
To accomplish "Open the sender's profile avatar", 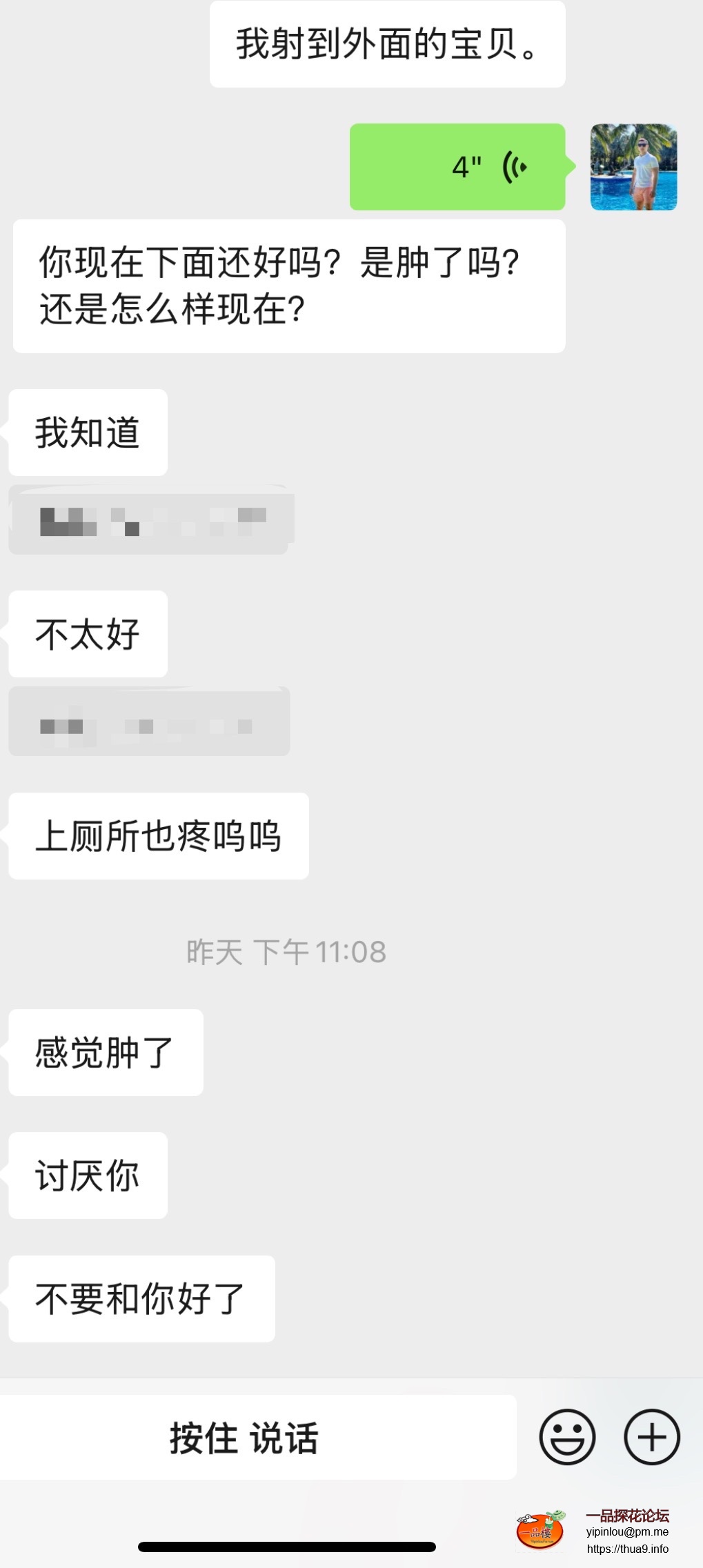I will click(633, 167).
